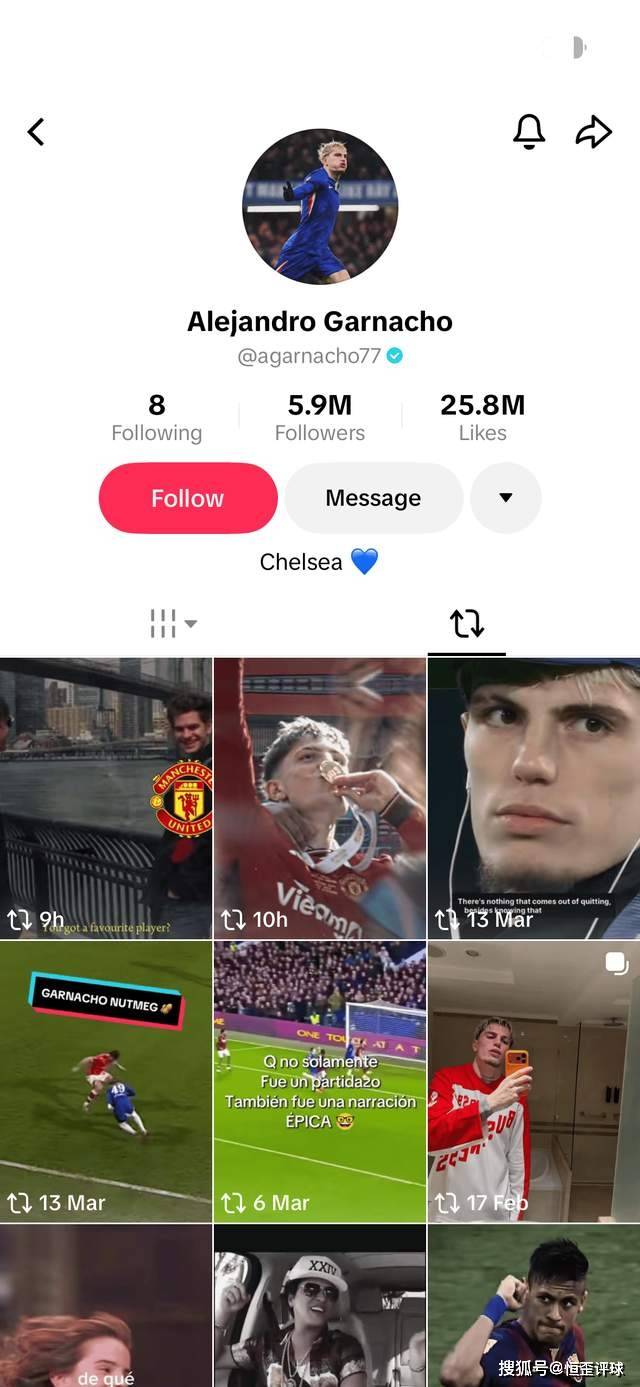Message Alejandro Garnacho
The image size is (640, 1387).
[x=373, y=498]
